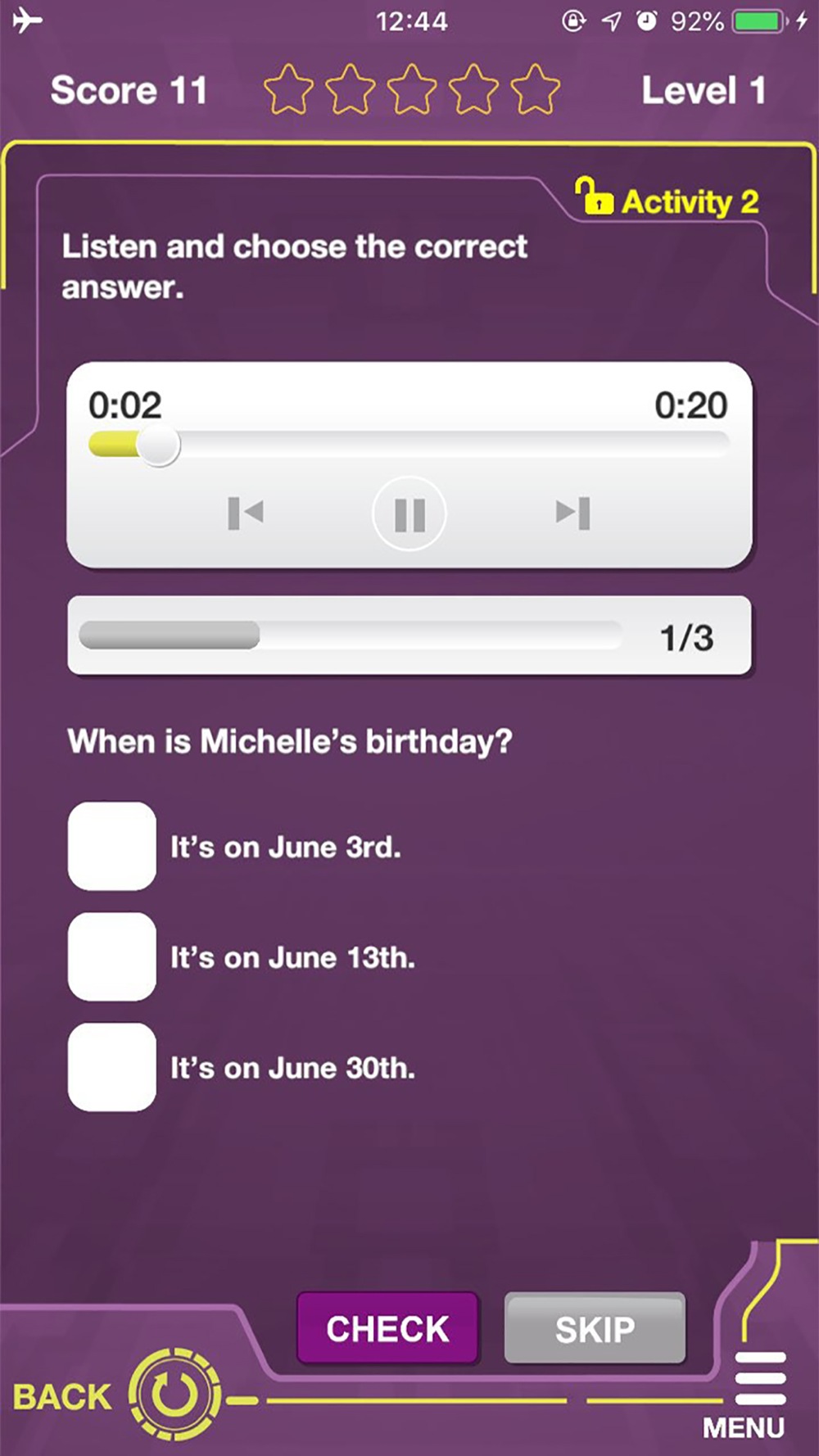Pause the audio playback
Image resolution: width=819 pixels, height=1456 pixels.
click(x=409, y=514)
